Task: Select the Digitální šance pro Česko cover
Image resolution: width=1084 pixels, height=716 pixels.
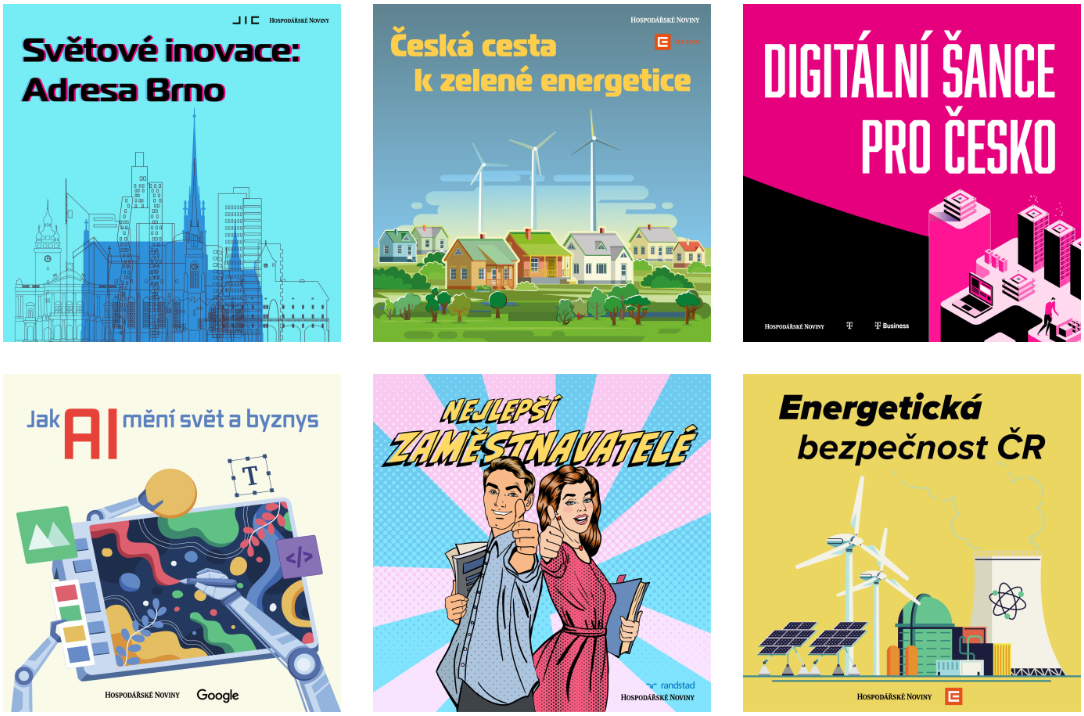Action: [911, 173]
